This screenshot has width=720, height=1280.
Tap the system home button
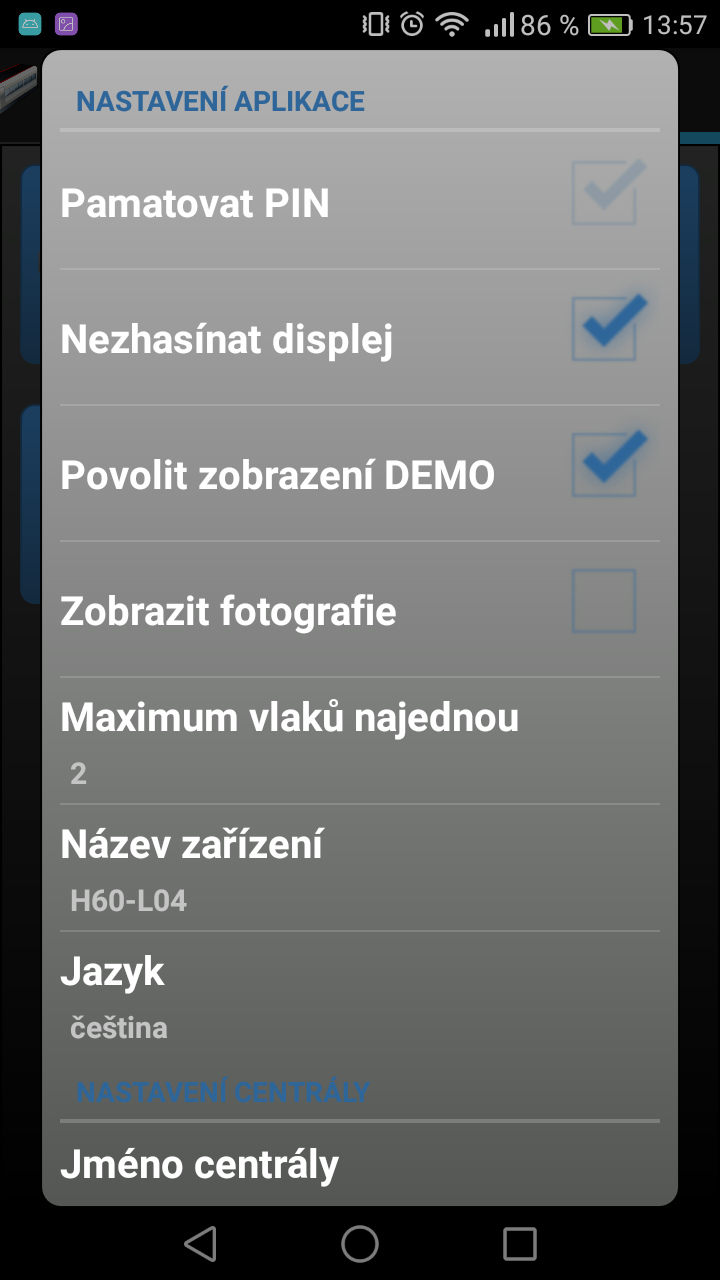(x=360, y=1244)
